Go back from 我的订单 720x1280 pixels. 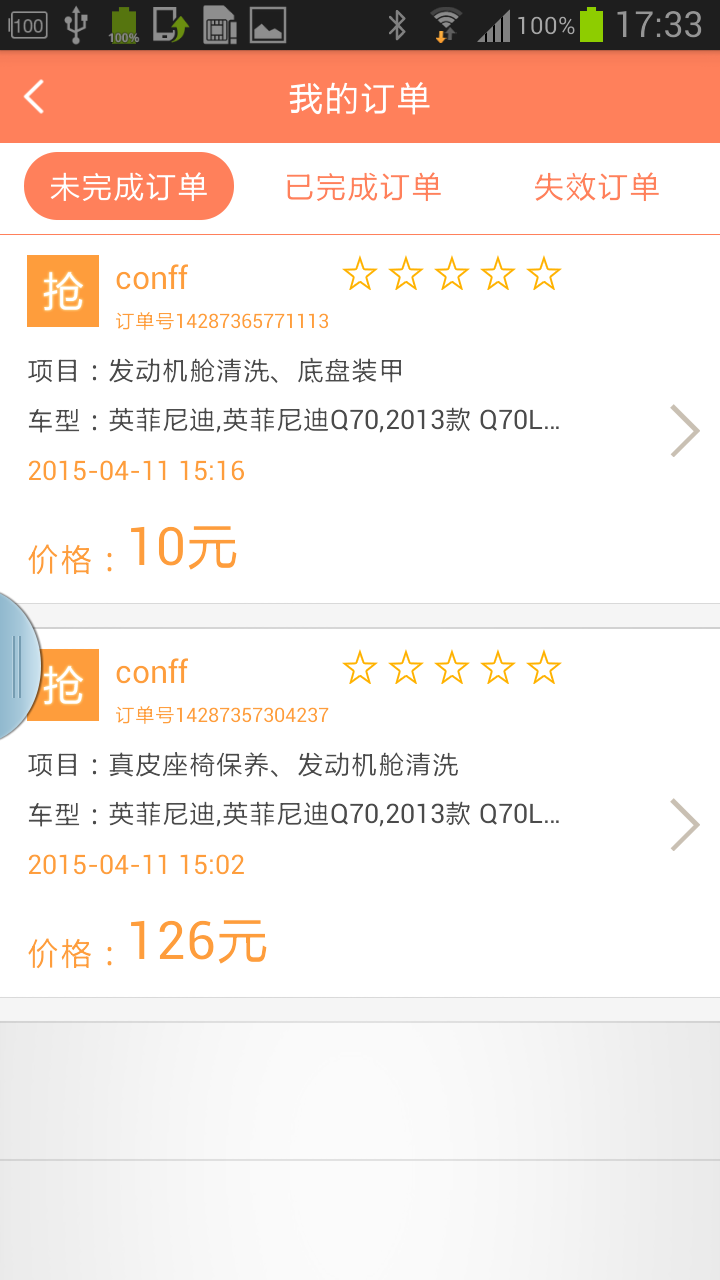pos(35,97)
